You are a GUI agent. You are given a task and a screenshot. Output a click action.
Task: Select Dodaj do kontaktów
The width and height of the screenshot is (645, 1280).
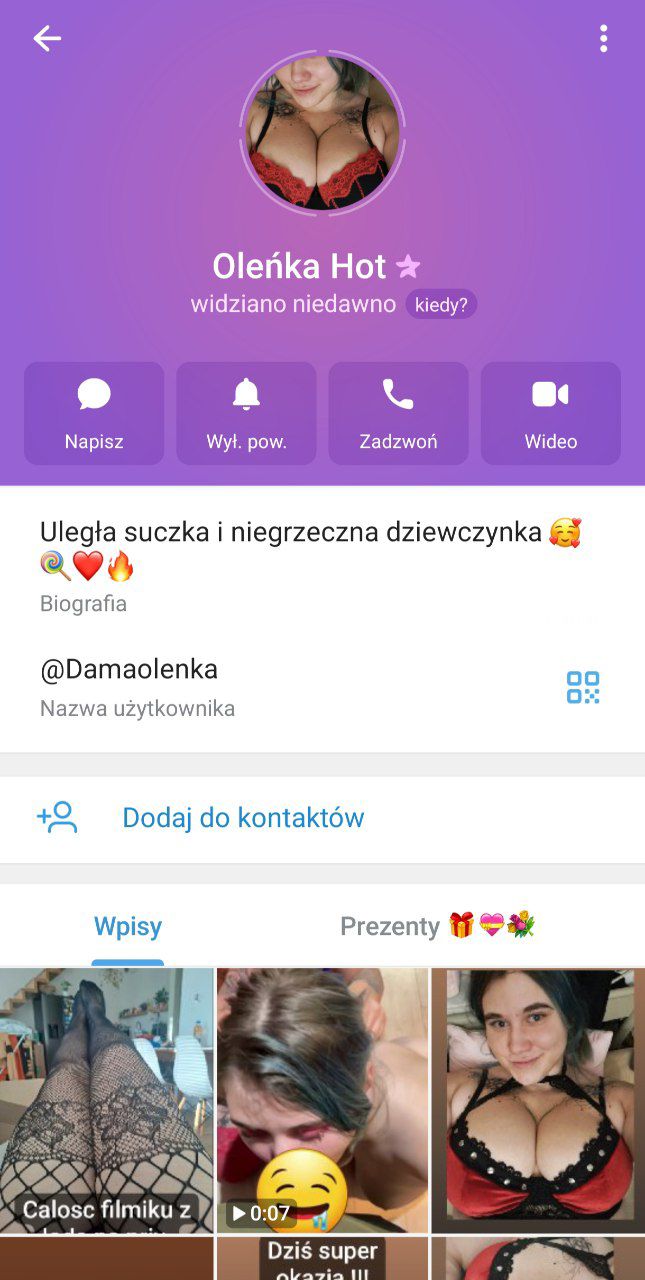click(x=243, y=818)
